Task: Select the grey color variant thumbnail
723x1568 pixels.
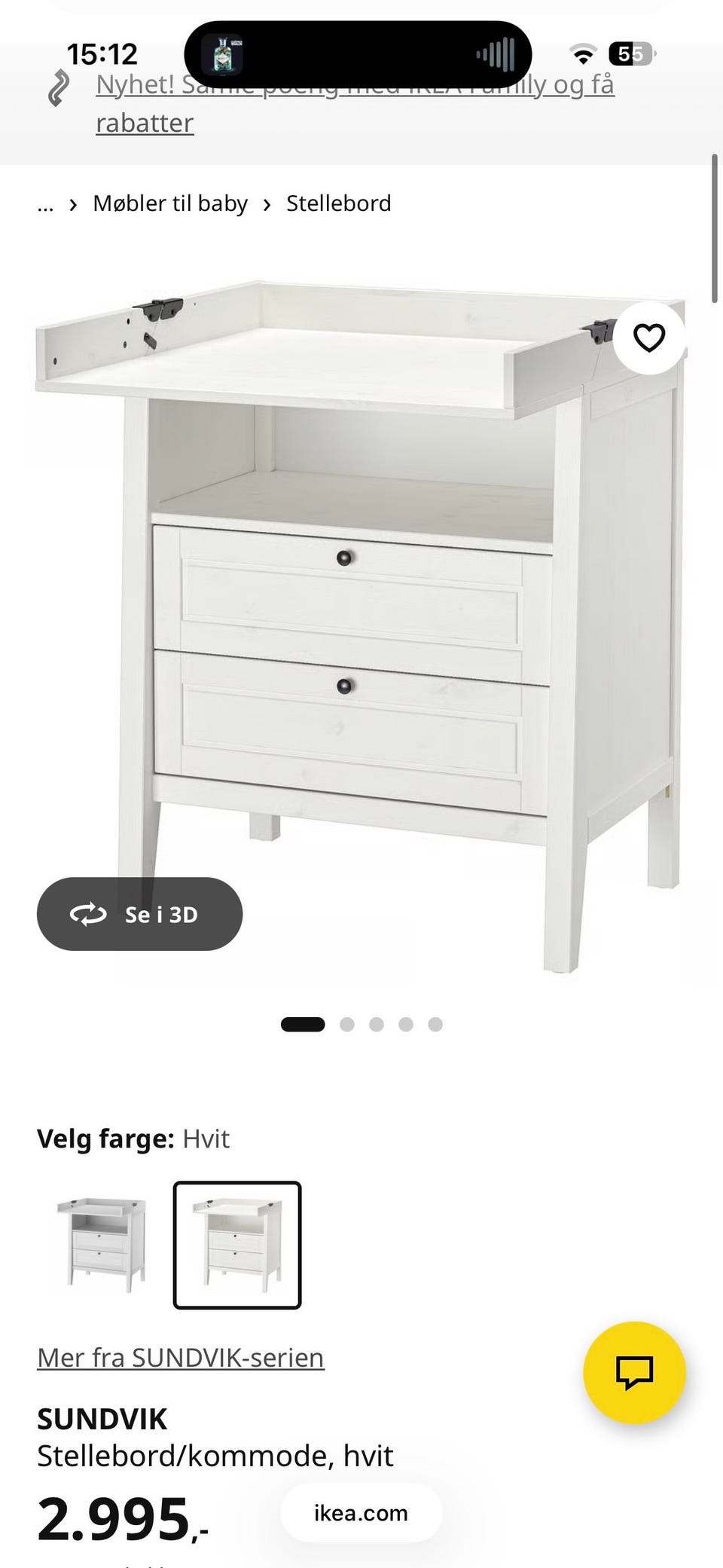Action: click(101, 1244)
